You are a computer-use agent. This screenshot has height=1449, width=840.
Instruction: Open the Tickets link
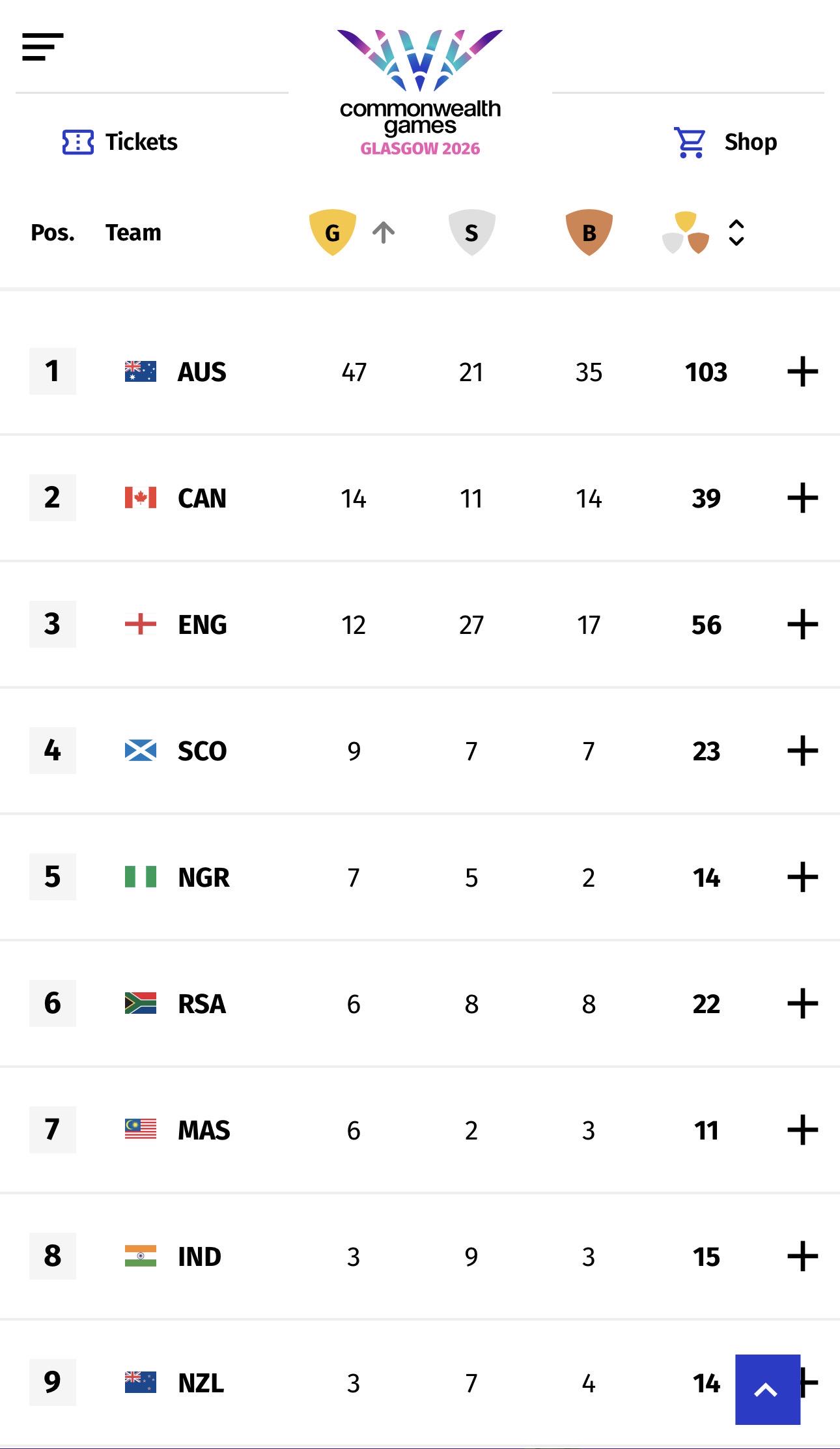coord(120,142)
